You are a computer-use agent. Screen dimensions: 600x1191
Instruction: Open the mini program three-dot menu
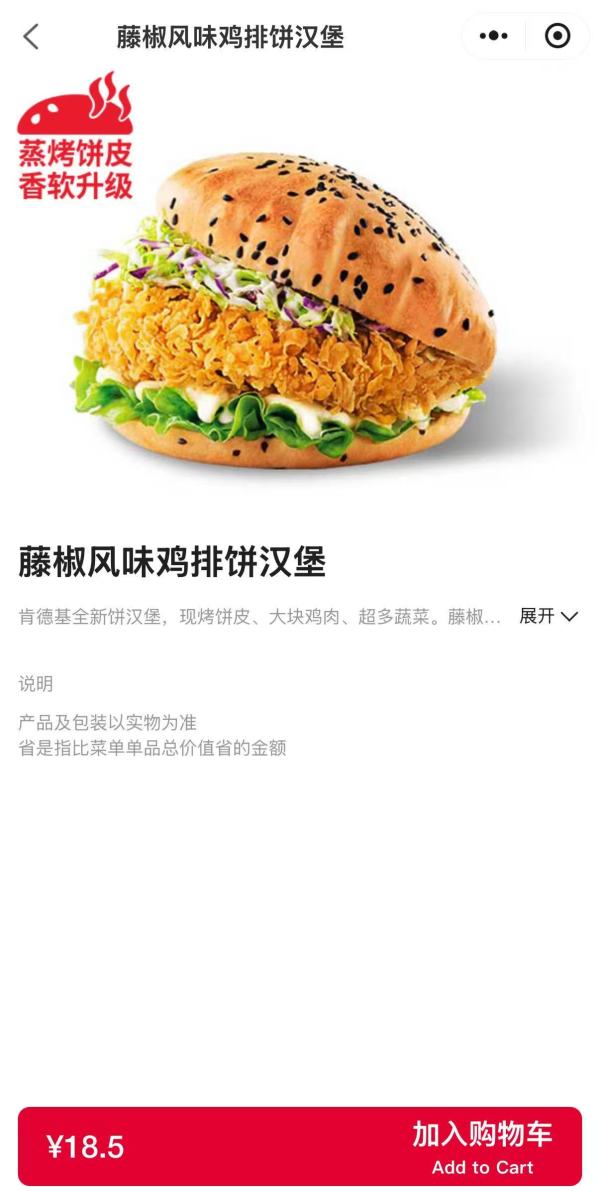coord(494,36)
